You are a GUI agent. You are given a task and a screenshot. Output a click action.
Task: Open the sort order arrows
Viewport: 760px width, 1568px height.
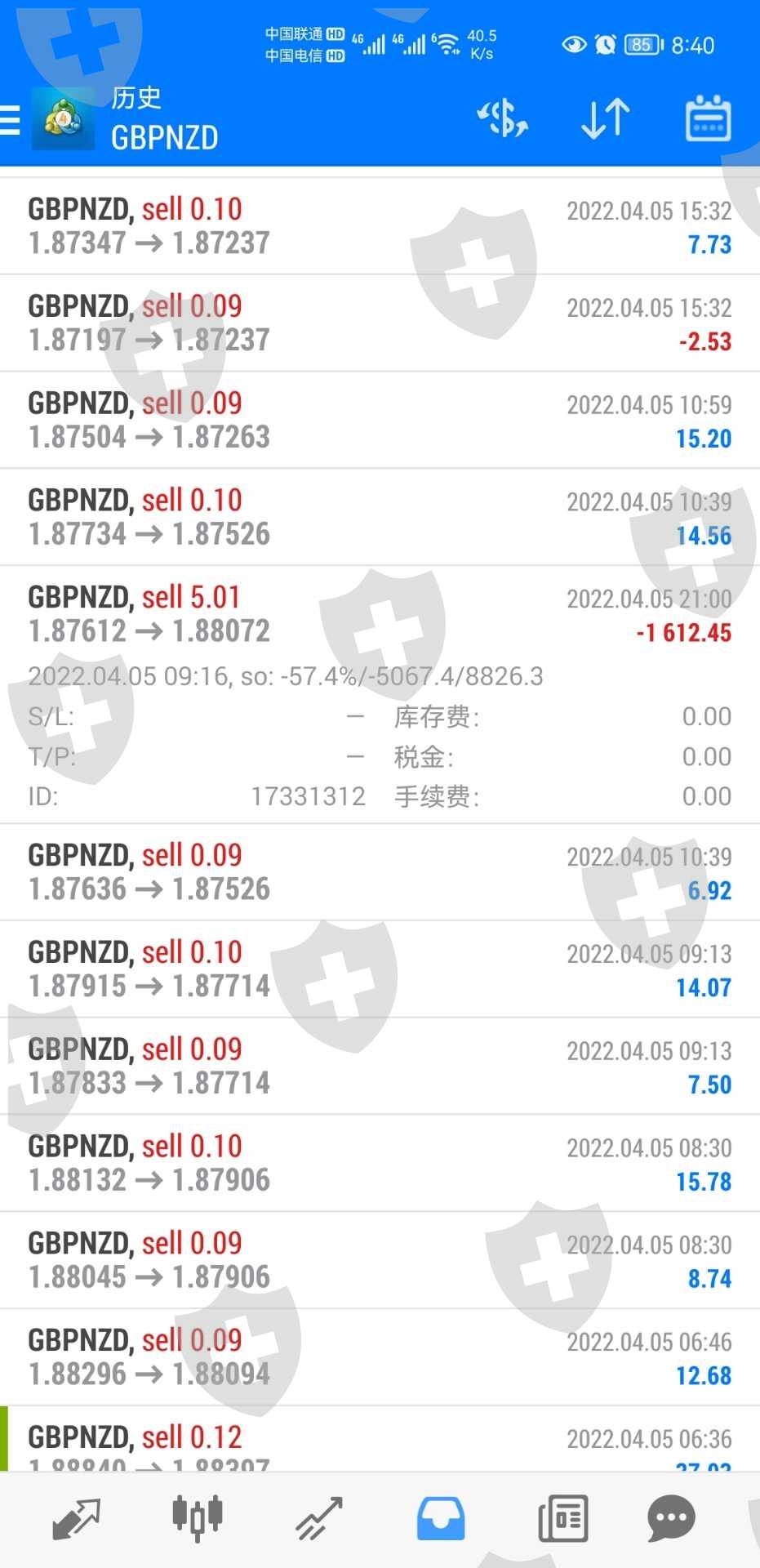tap(605, 118)
